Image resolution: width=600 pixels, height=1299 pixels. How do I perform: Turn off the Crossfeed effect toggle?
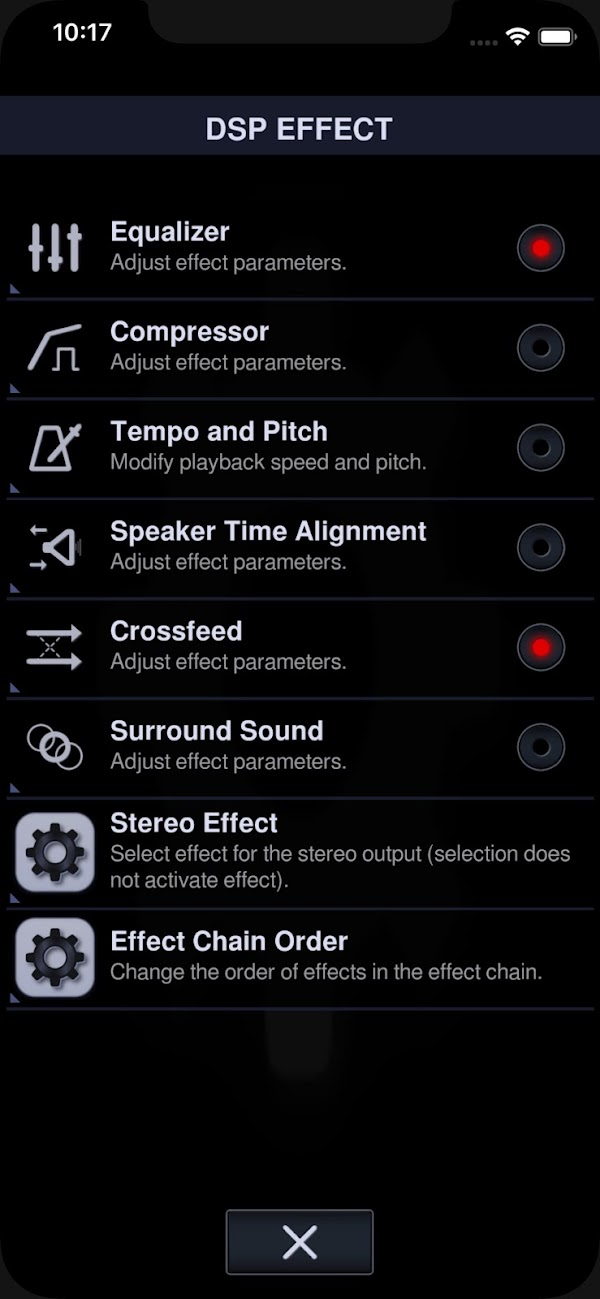pos(541,647)
